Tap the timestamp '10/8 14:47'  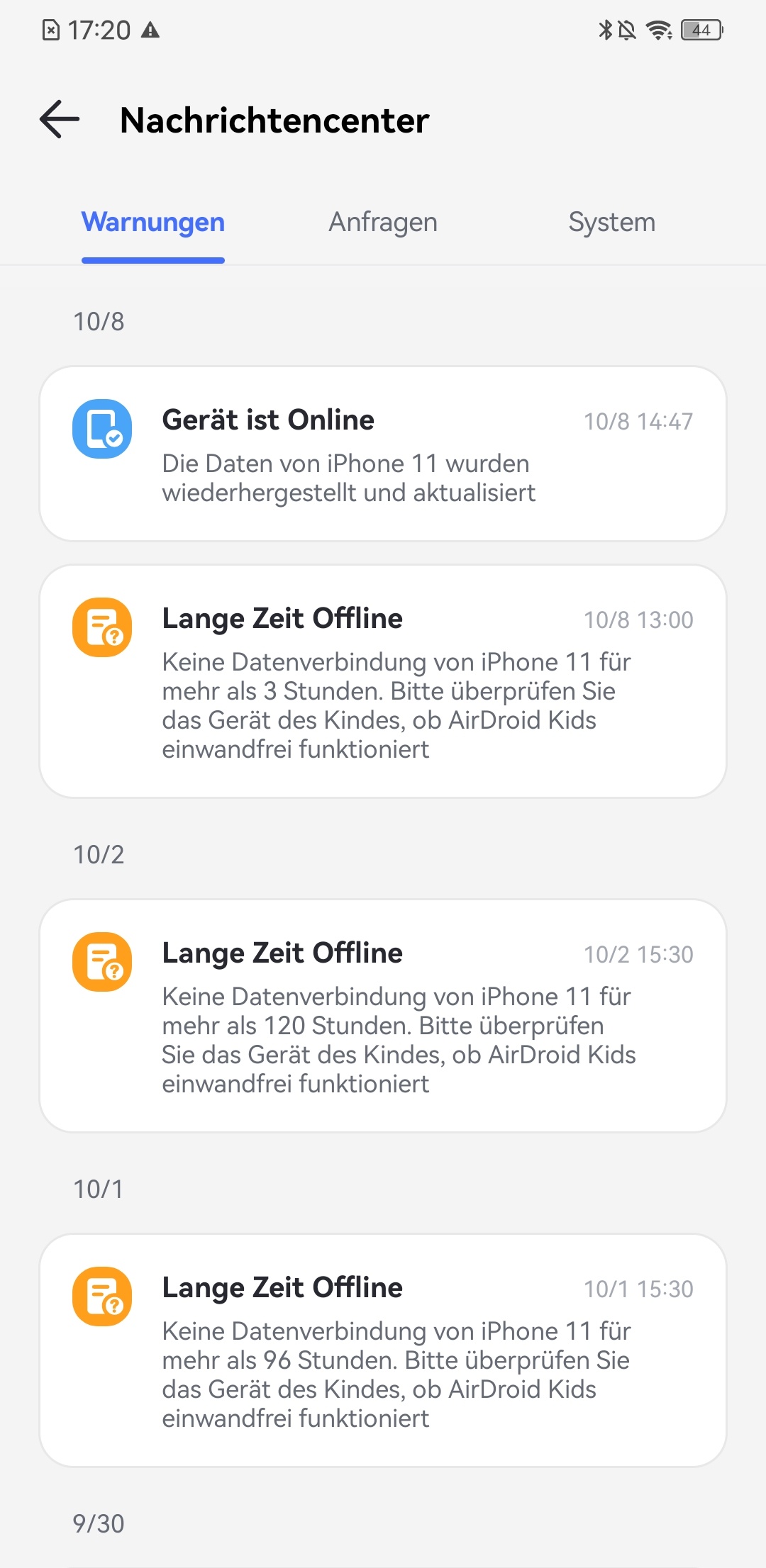pos(639,420)
